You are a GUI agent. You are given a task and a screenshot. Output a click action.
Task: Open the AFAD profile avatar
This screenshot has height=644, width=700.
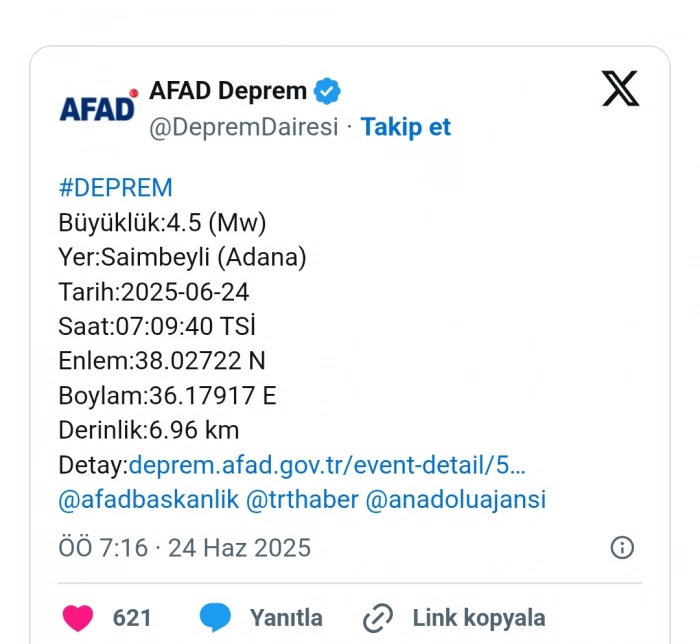click(x=98, y=107)
